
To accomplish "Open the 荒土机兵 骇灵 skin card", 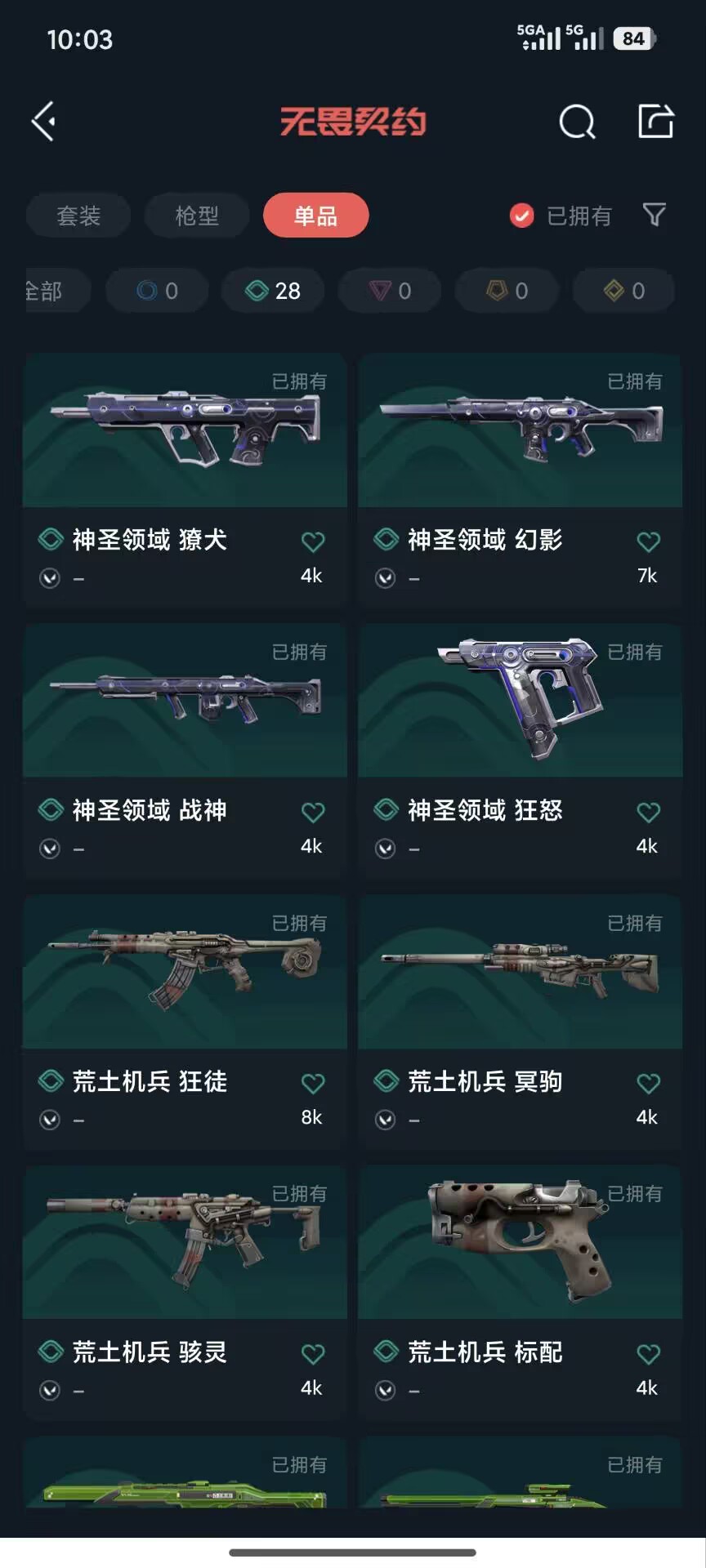I will pyautogui.click(x=185, y=1290).
